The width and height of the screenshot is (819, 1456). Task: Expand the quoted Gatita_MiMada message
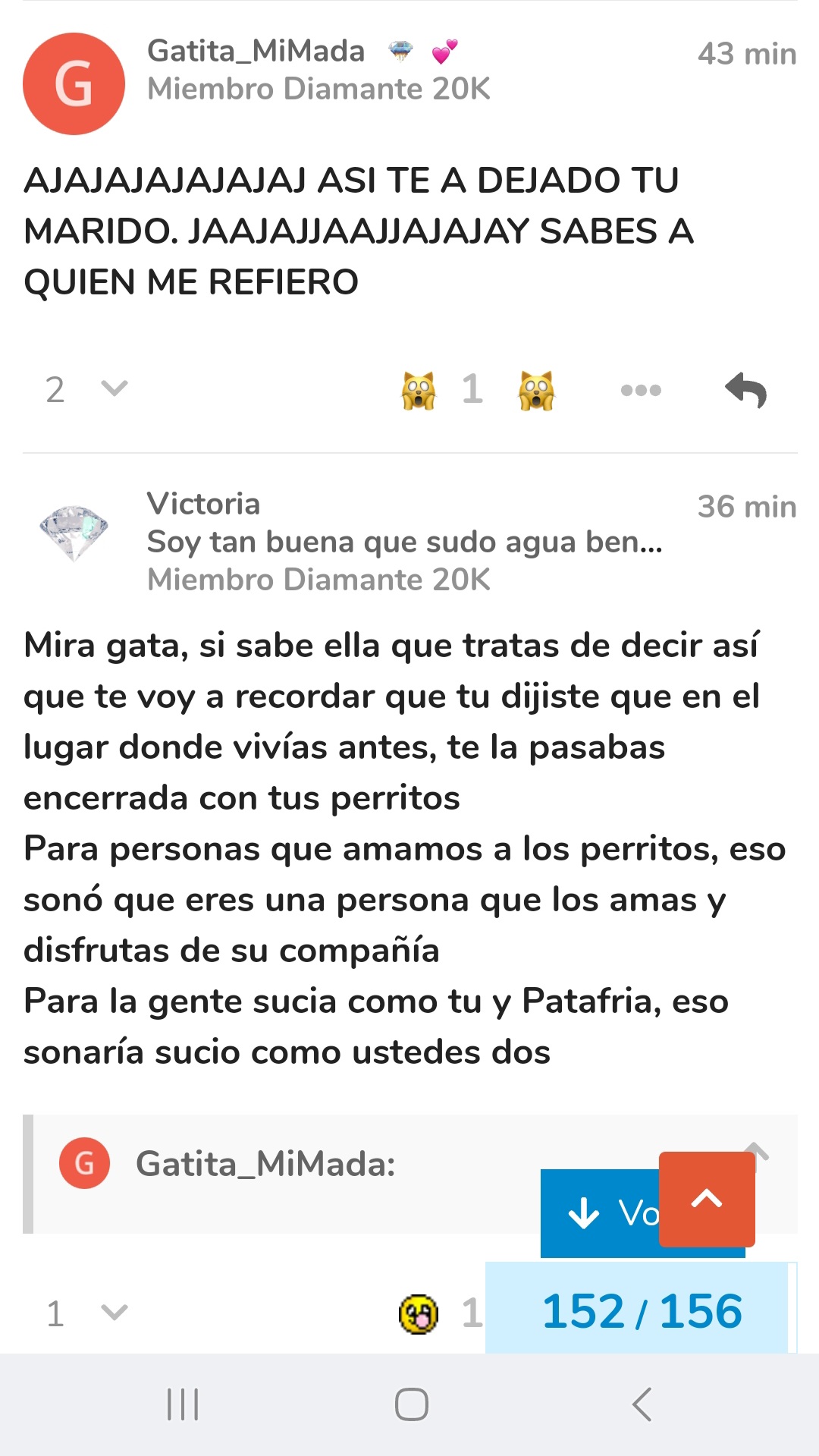757,1153
